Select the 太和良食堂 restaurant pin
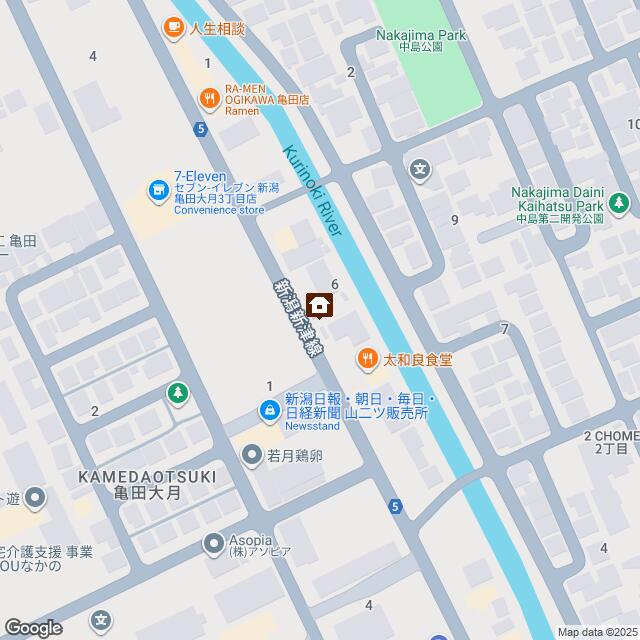 [368, 359]
